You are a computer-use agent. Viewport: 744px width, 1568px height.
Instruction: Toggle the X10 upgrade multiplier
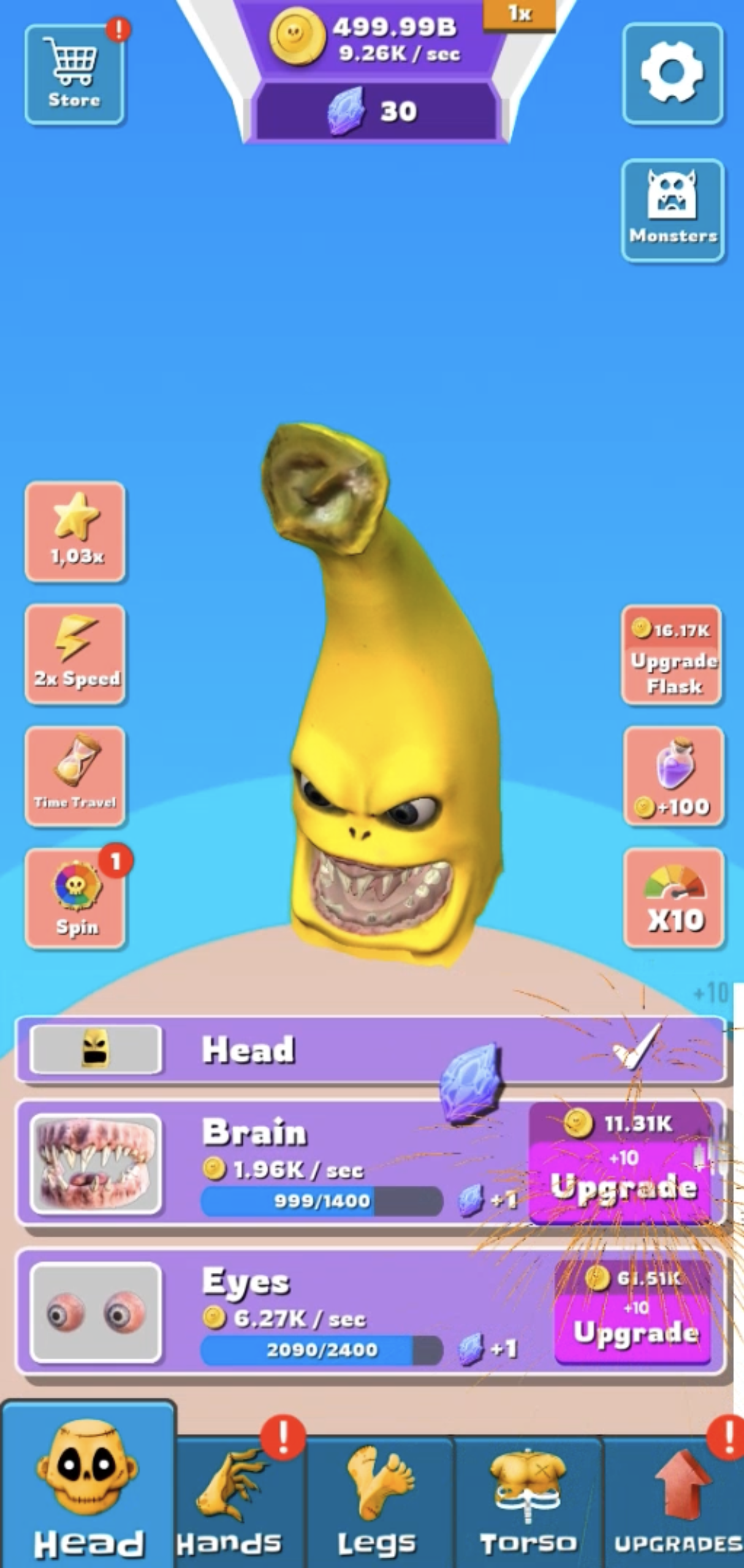pyautogui.click(x=674, y=899)
